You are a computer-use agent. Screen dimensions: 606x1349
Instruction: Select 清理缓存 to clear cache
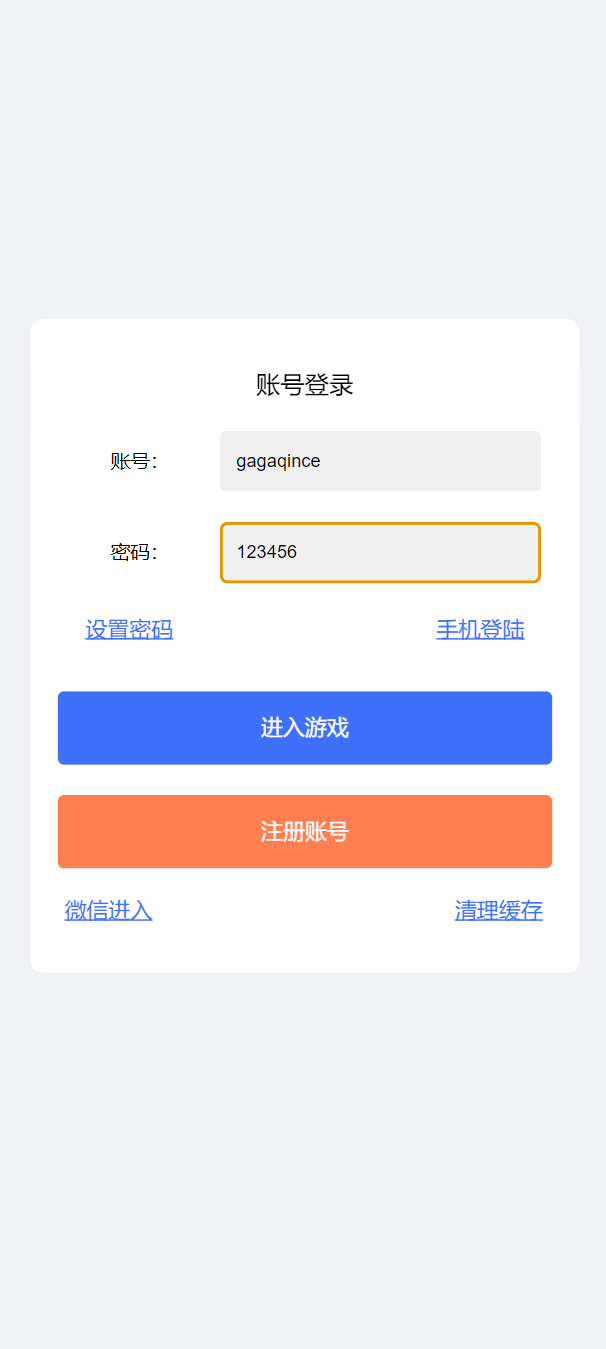[499, 911]
